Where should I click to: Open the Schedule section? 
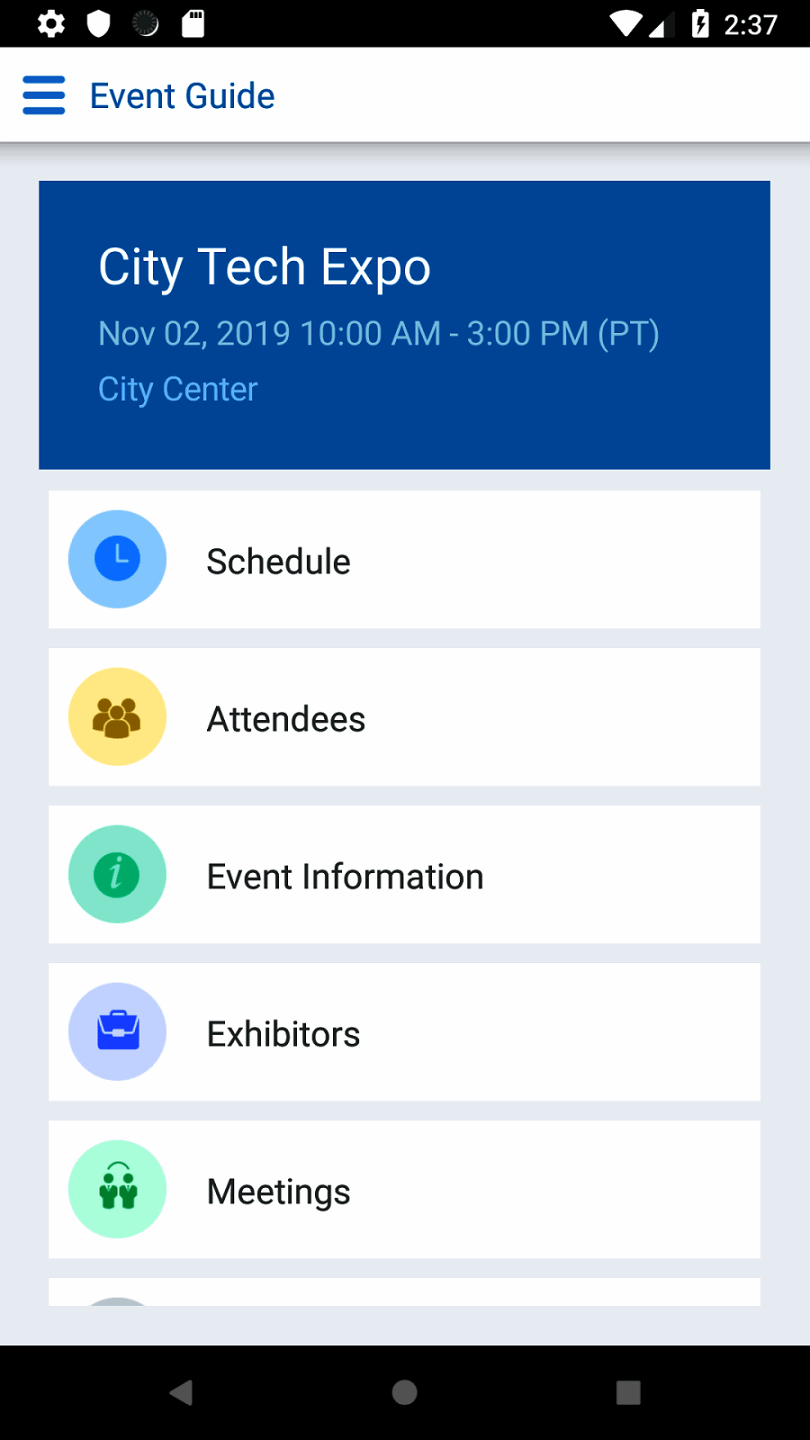(x=404, y=559)
